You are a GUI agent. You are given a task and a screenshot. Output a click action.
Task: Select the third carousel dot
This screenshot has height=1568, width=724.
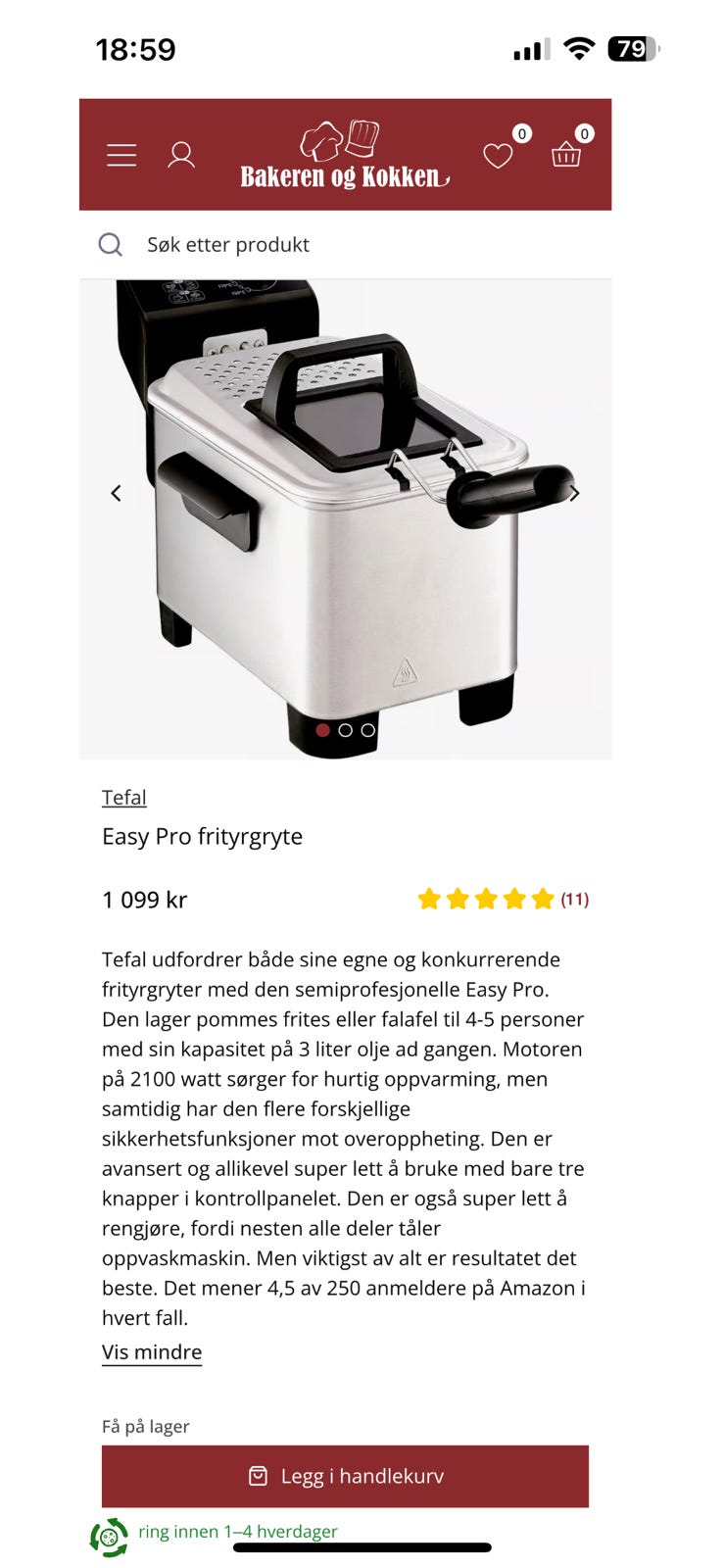tap(366, 730)
